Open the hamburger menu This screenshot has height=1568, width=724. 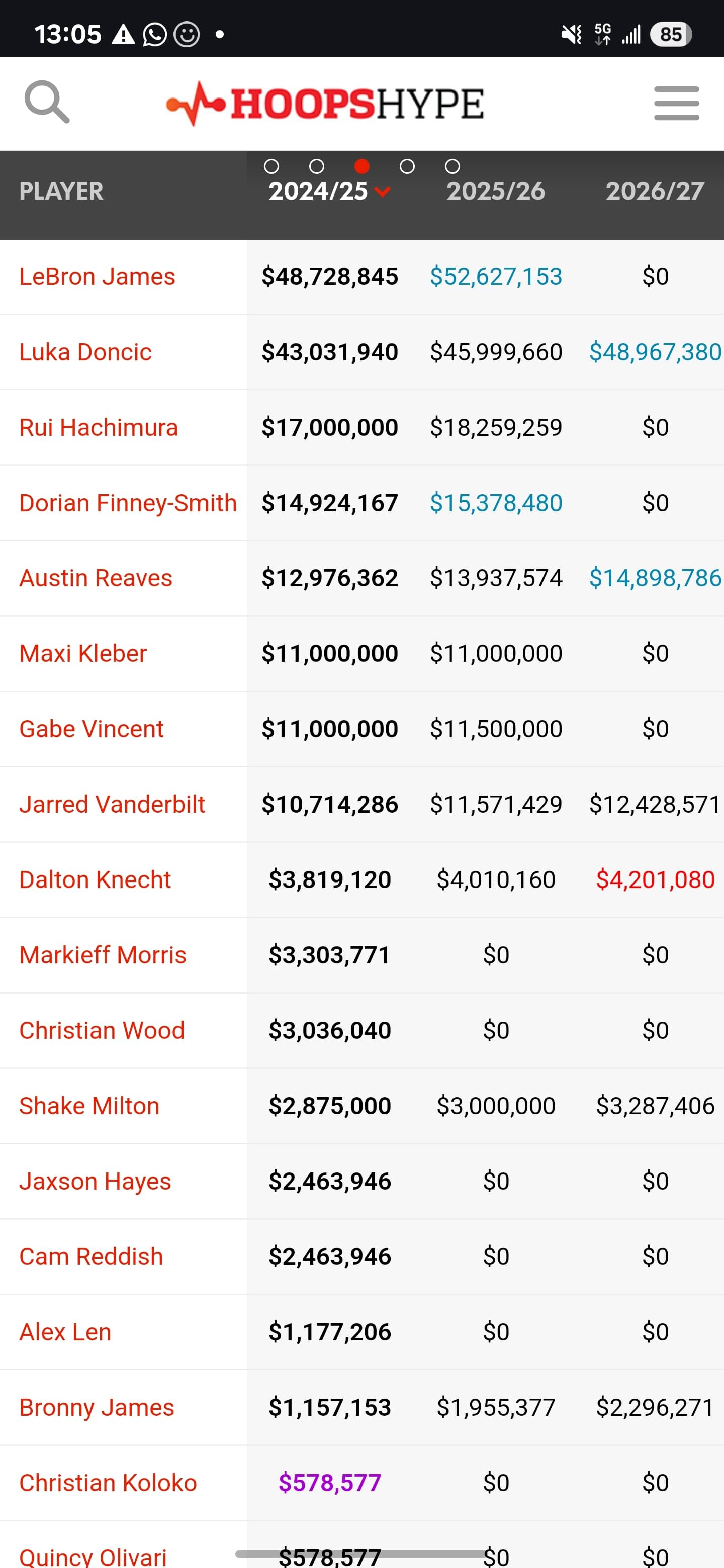(677, 103)
